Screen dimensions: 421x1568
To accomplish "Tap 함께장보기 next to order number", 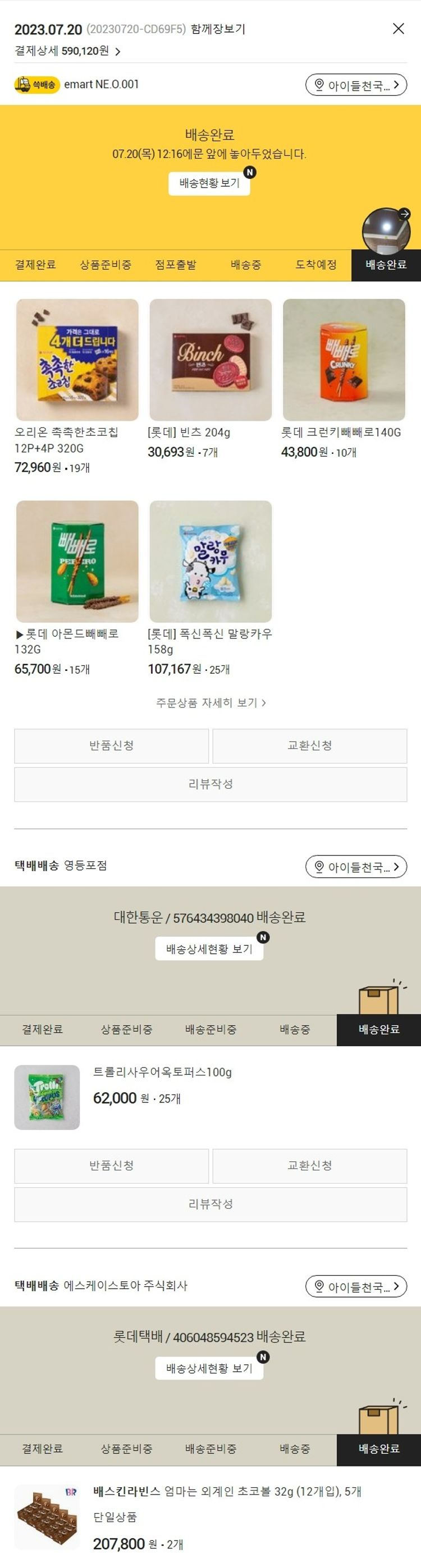I will pyautogui.click(x=217, y=29).
